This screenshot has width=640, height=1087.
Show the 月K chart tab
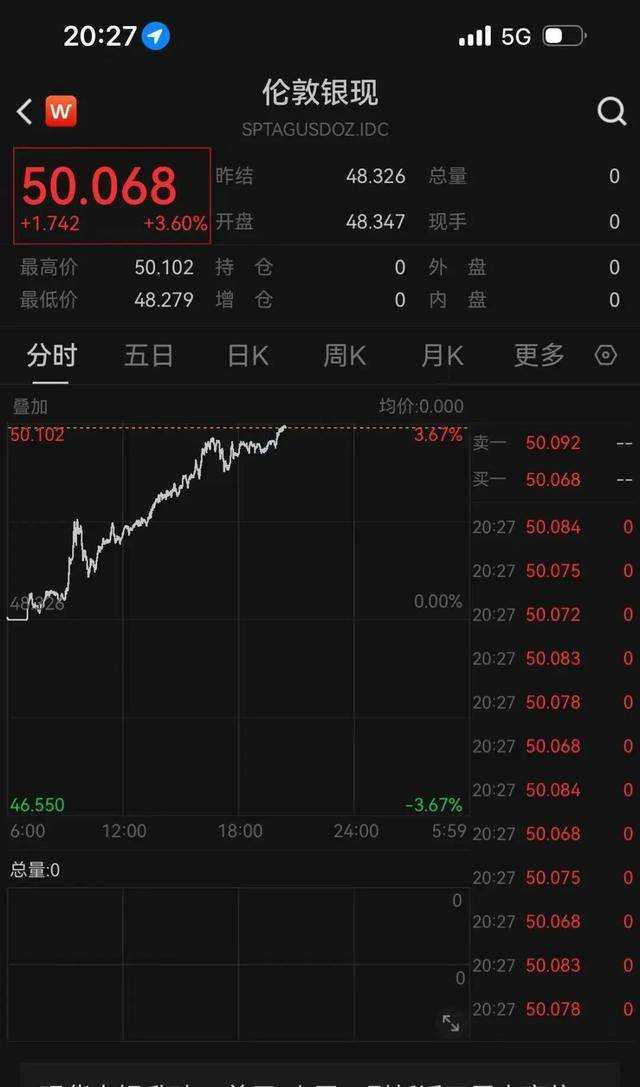[x=442, y=355]
